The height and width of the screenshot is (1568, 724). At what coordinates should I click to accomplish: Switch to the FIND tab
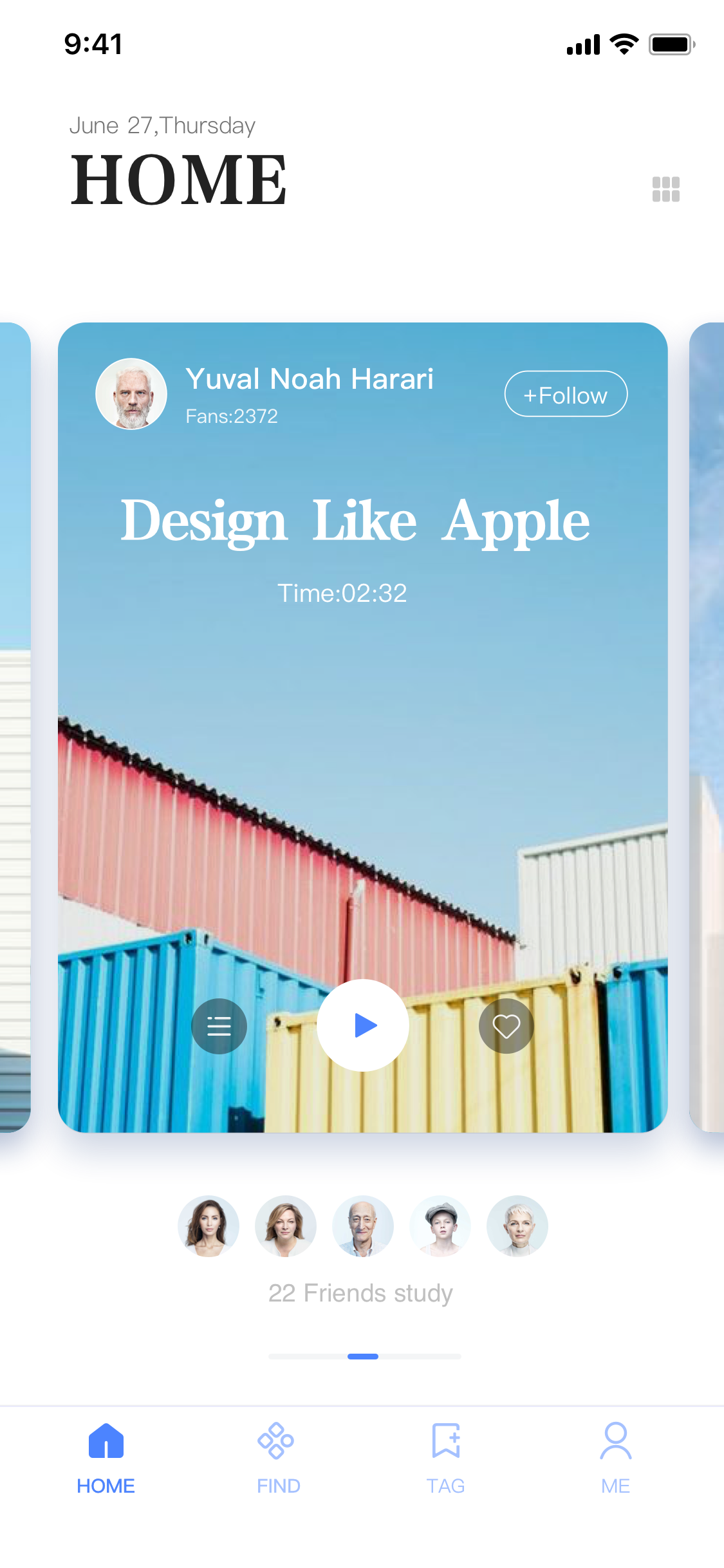pos(278,1459)
